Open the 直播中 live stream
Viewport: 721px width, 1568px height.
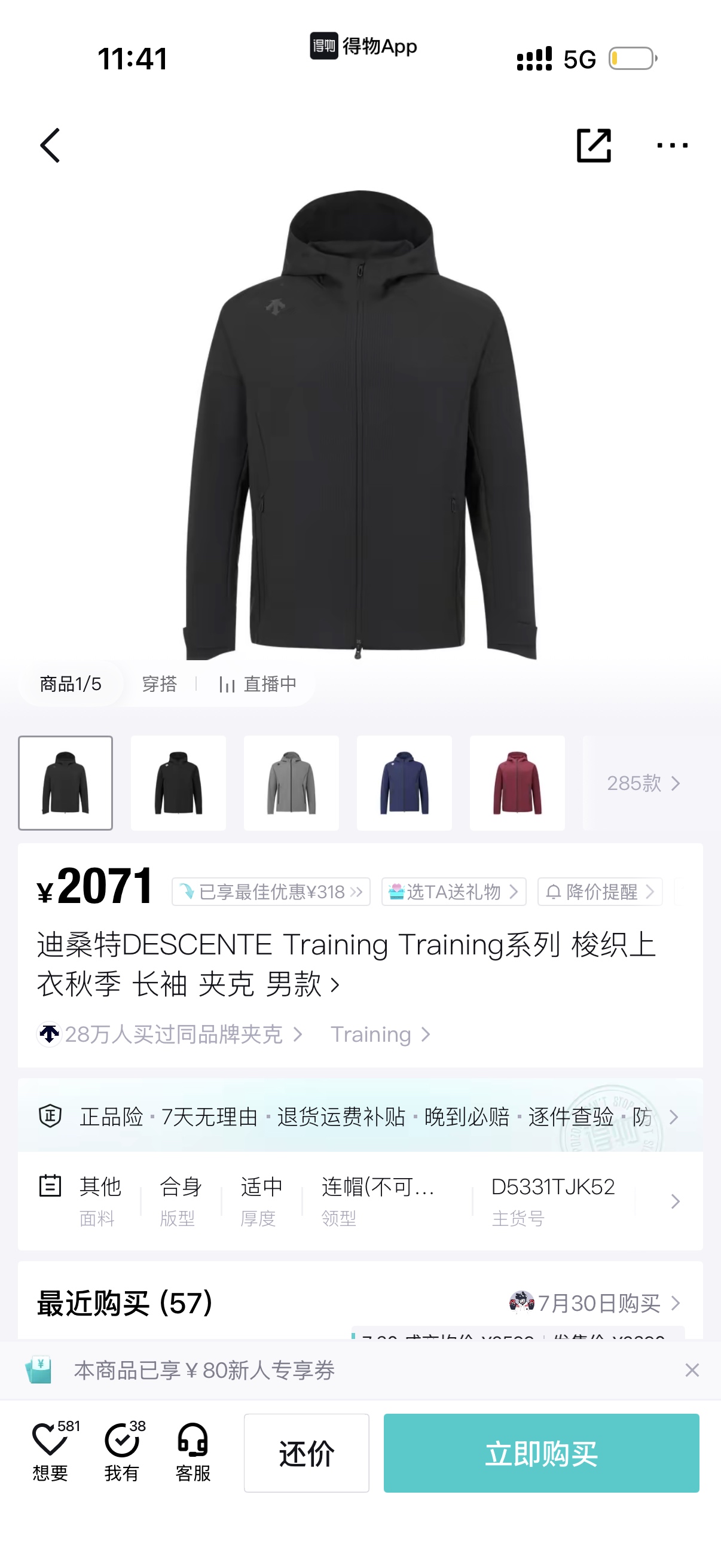258,684
